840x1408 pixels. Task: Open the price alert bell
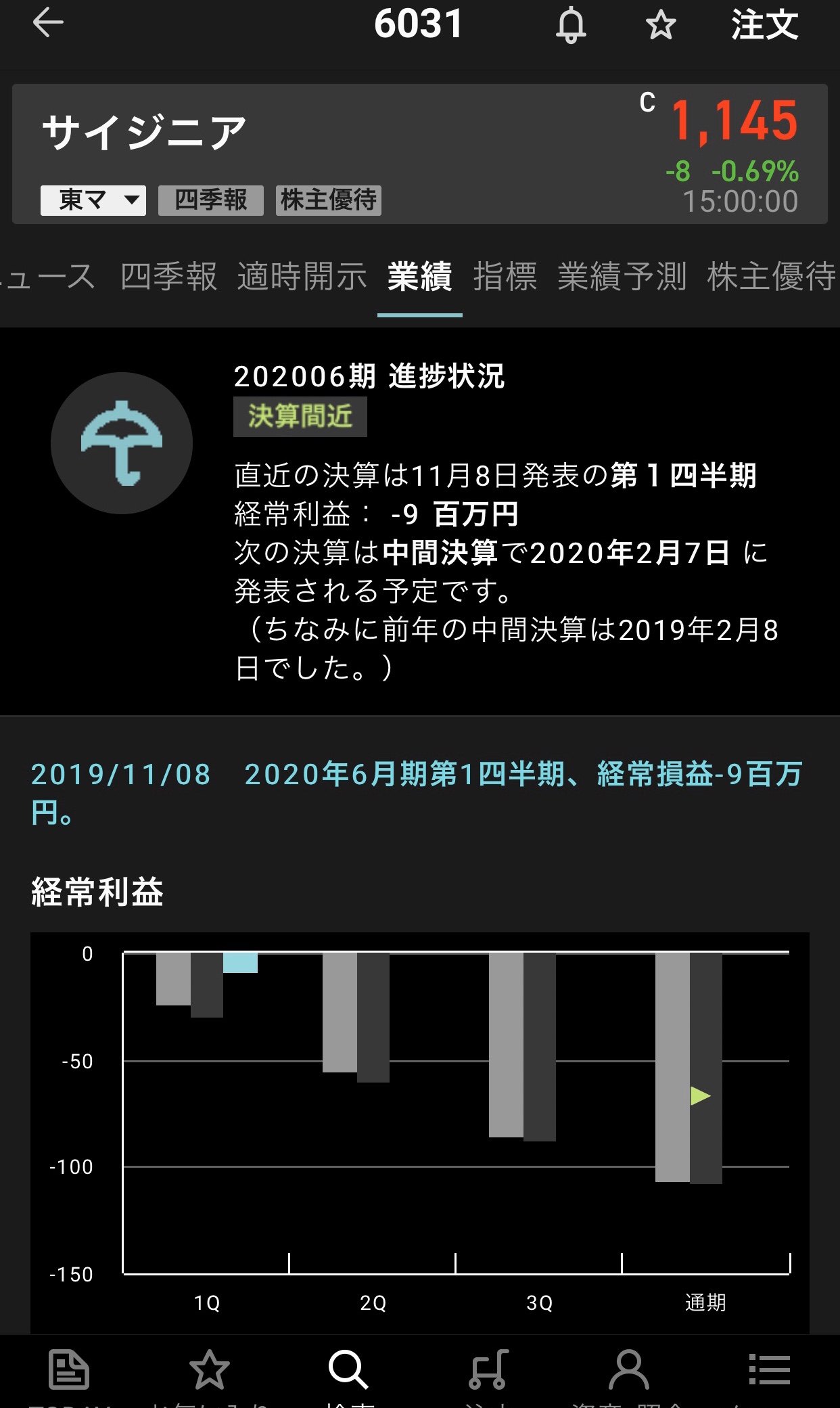571,26
